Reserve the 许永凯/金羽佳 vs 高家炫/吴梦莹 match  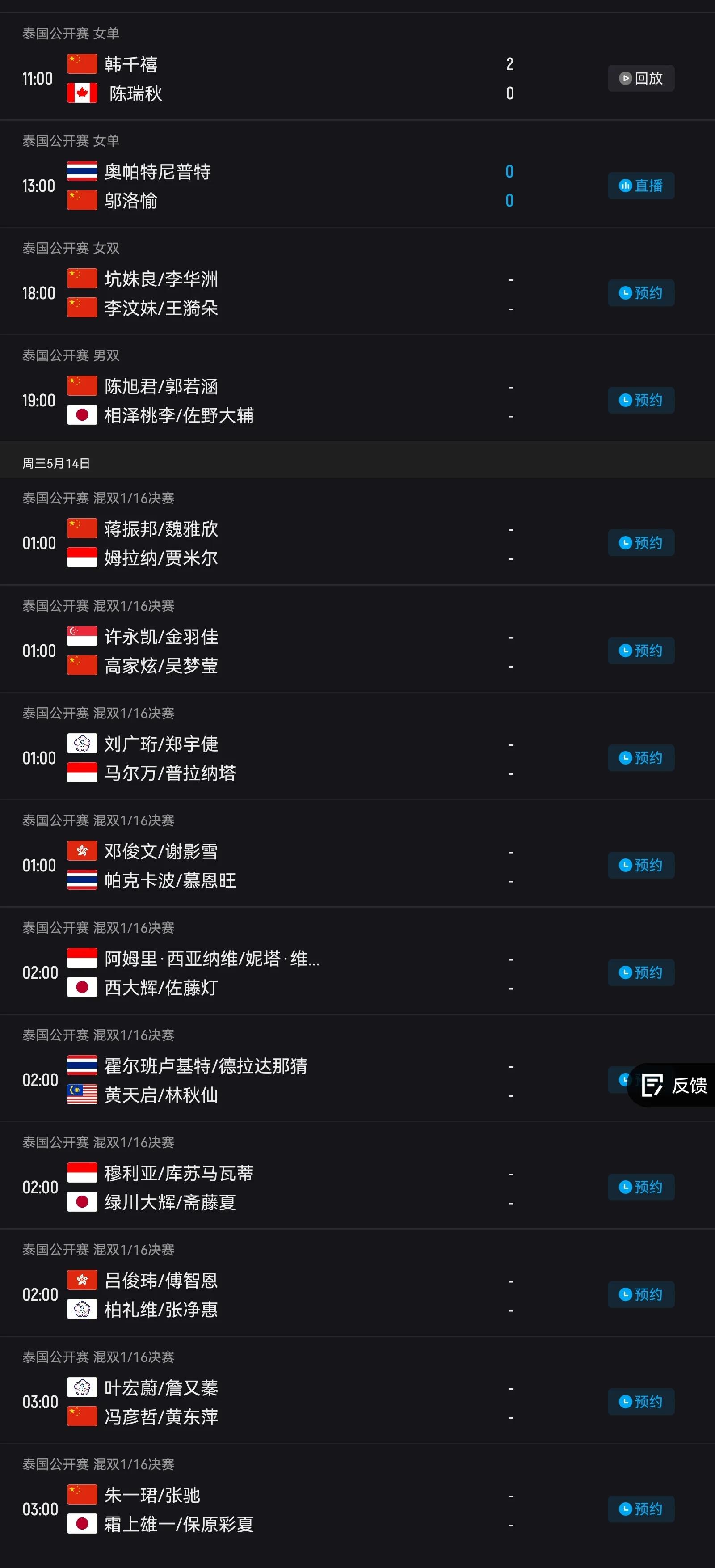(x=641, y=650)
